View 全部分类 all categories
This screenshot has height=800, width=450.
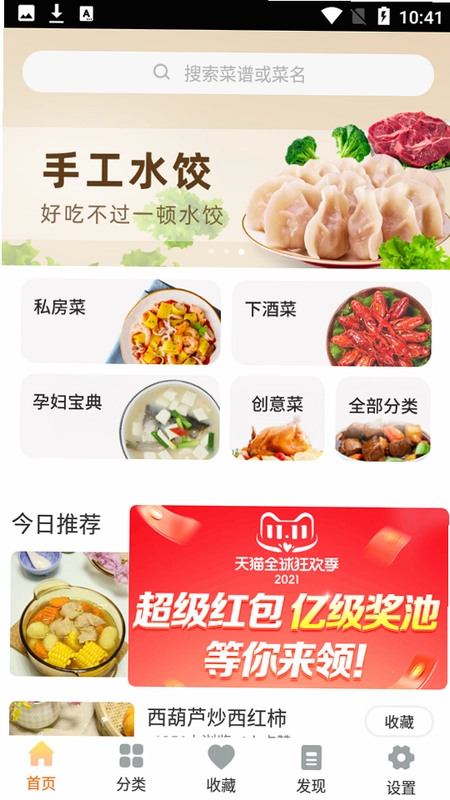[x=383, y=419]
